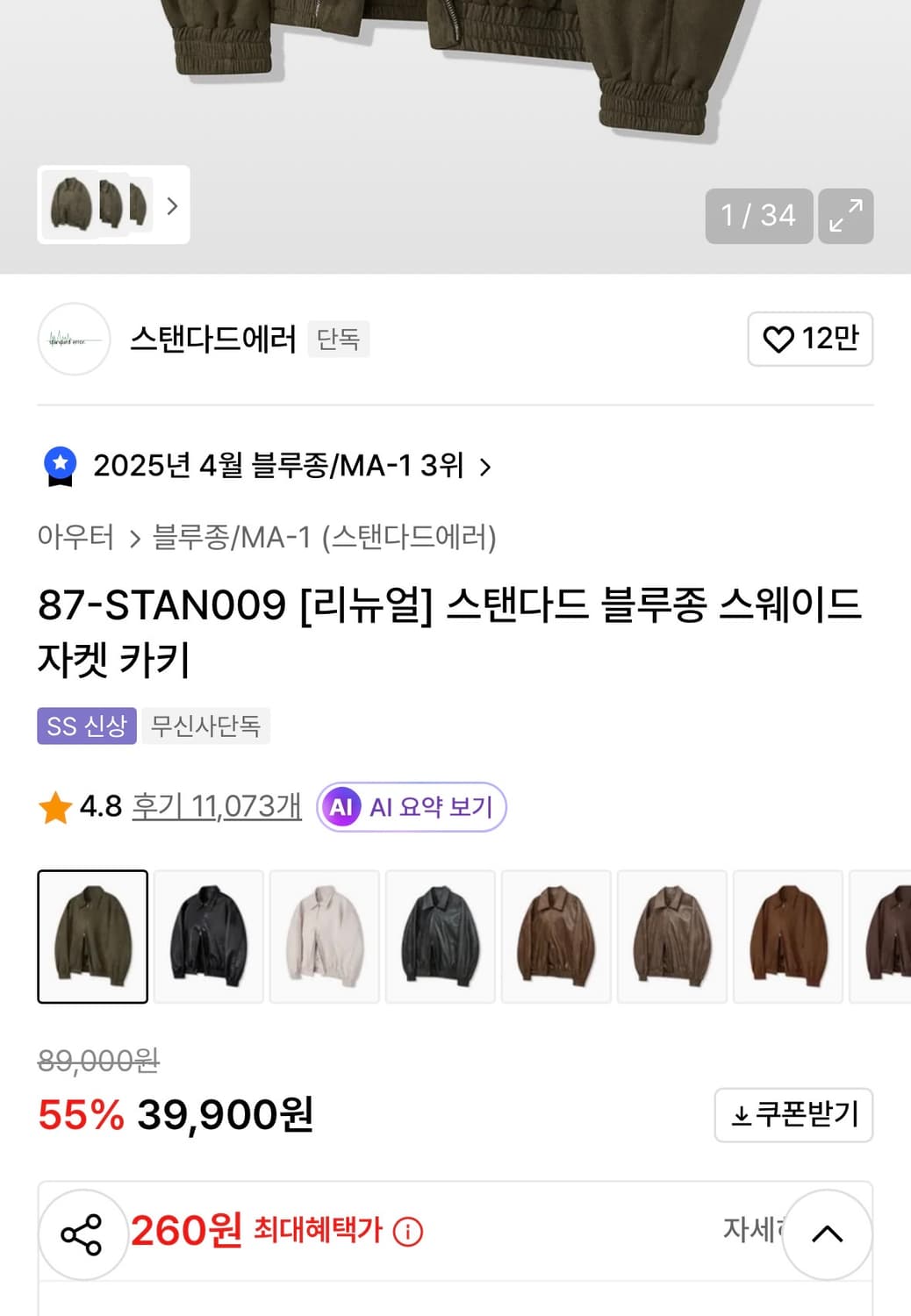Open the fullscreen image view icon
Image resolution: width=911 pixels, height=1316 pixels.
(x=844, y=216)
